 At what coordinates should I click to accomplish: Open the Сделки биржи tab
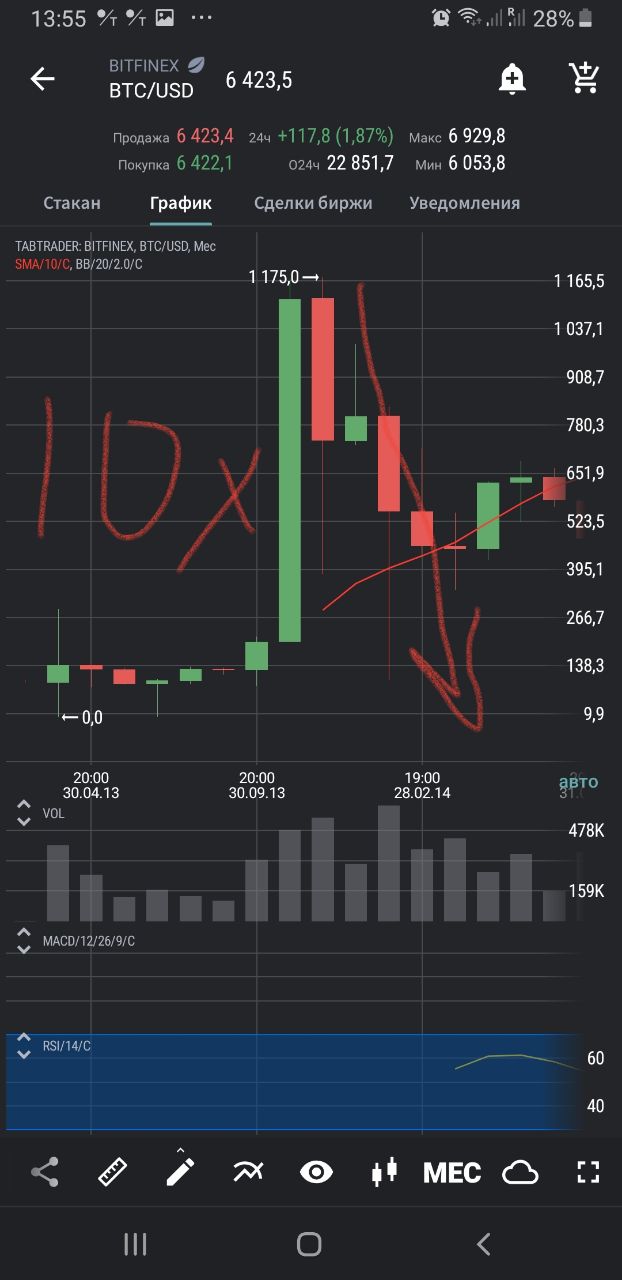313,203
